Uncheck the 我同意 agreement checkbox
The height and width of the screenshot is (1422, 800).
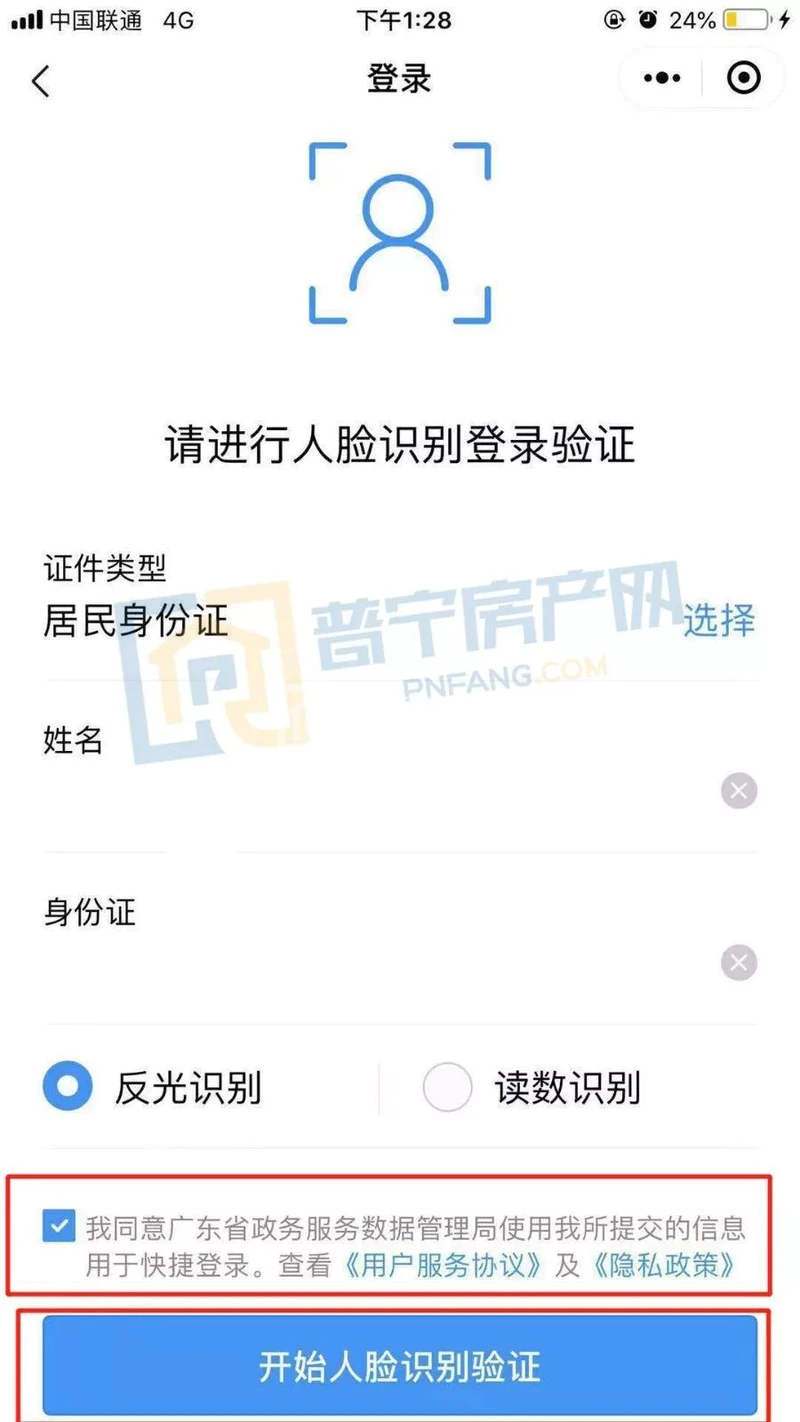click(60, 1226)
